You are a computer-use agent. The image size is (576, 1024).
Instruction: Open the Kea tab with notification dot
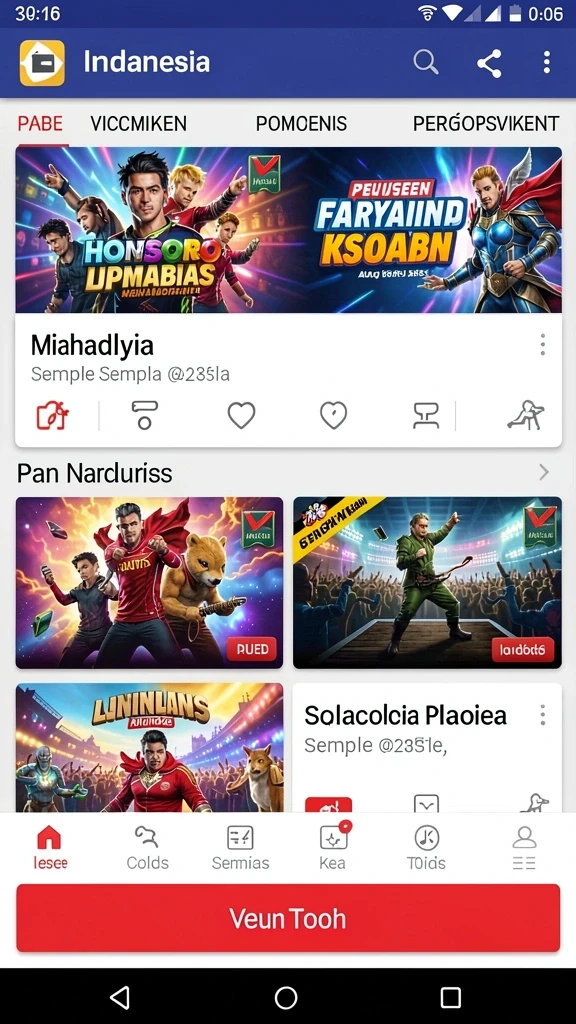[334, 846]
